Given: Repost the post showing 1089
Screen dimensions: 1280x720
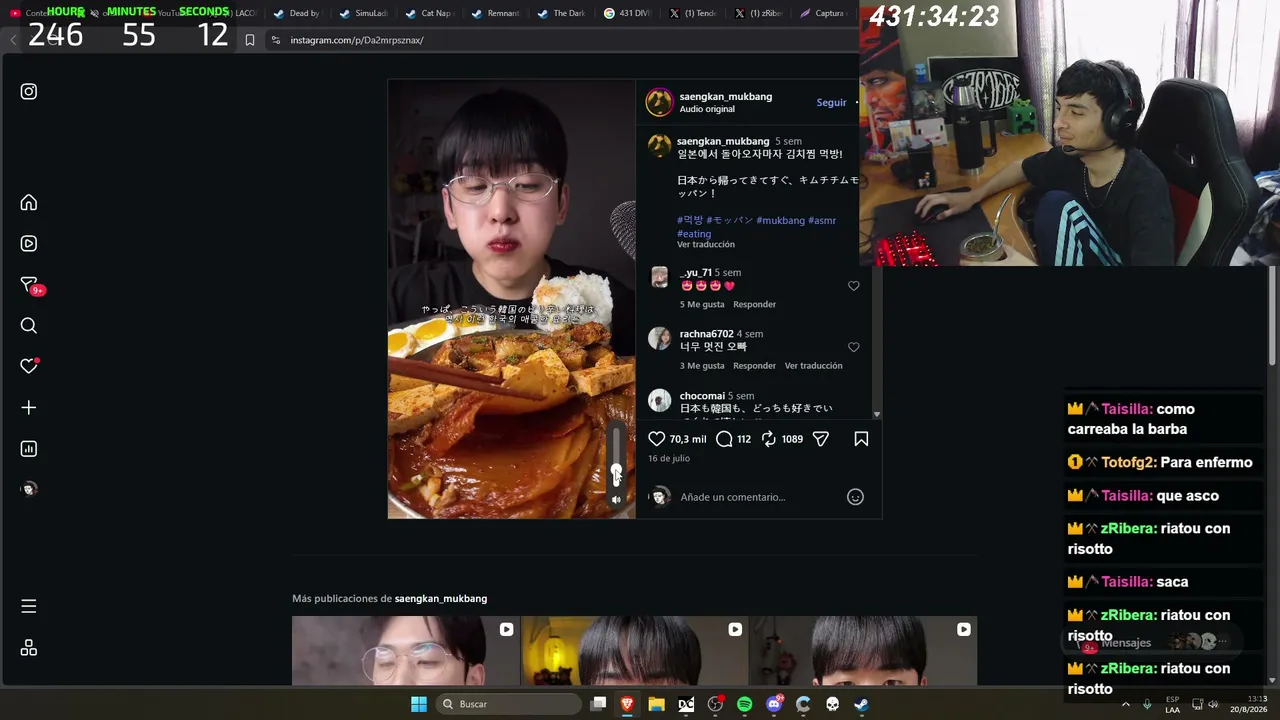Looking at the screenshot, I should coord(769,439).
